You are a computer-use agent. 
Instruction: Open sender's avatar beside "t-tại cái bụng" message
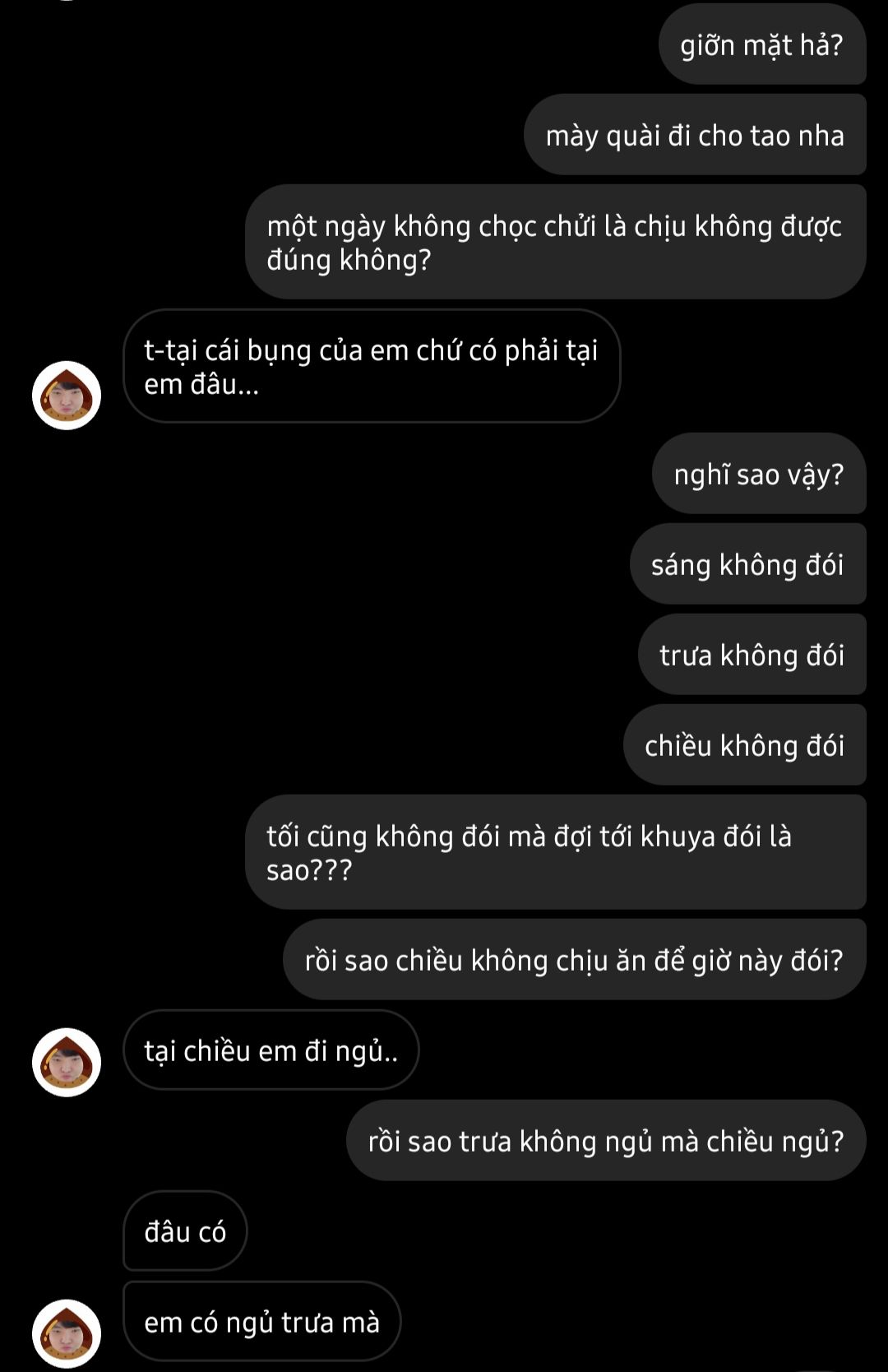67,396
